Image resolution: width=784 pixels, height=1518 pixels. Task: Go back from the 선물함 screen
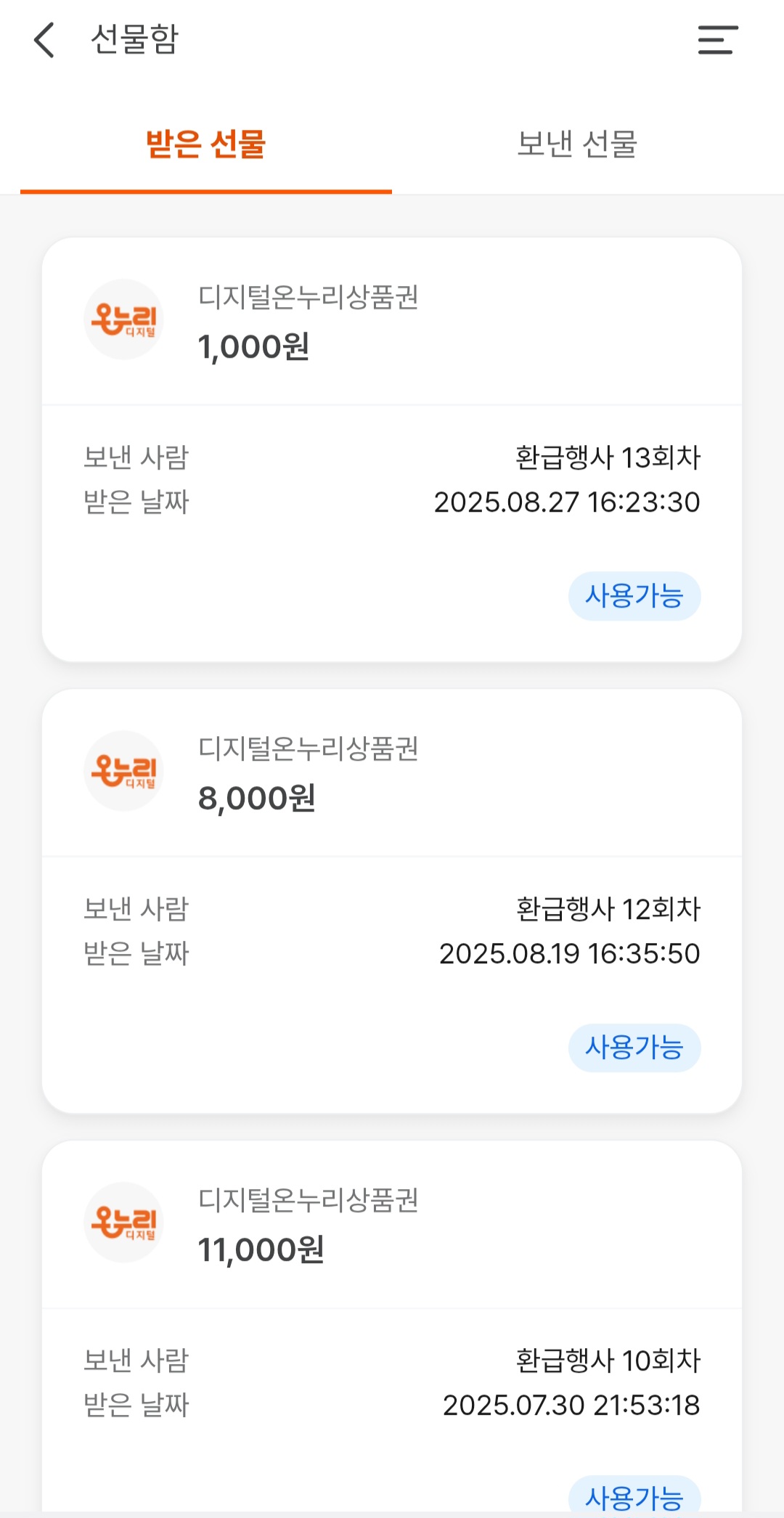45,40
